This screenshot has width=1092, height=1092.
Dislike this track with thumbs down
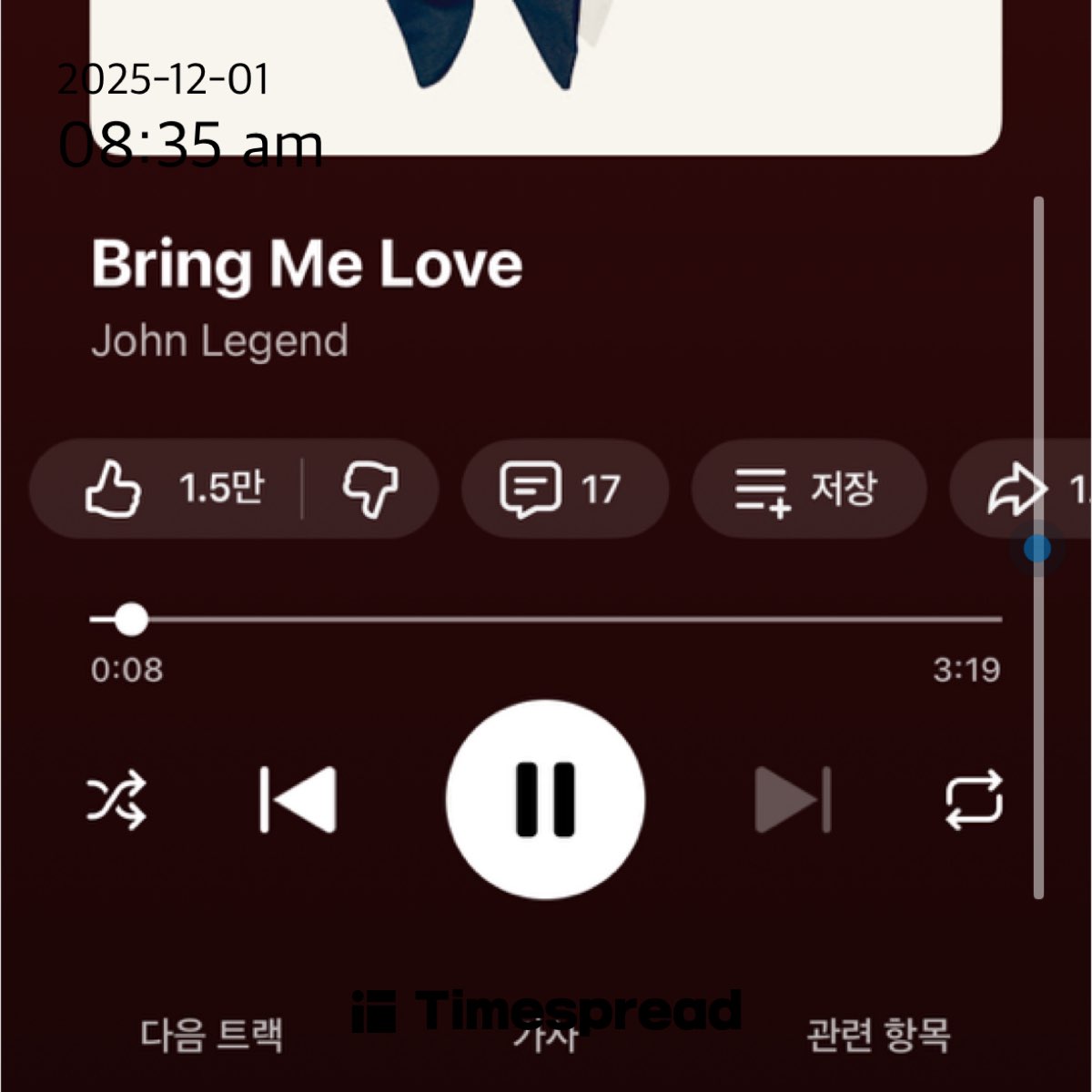click(369, 489)
